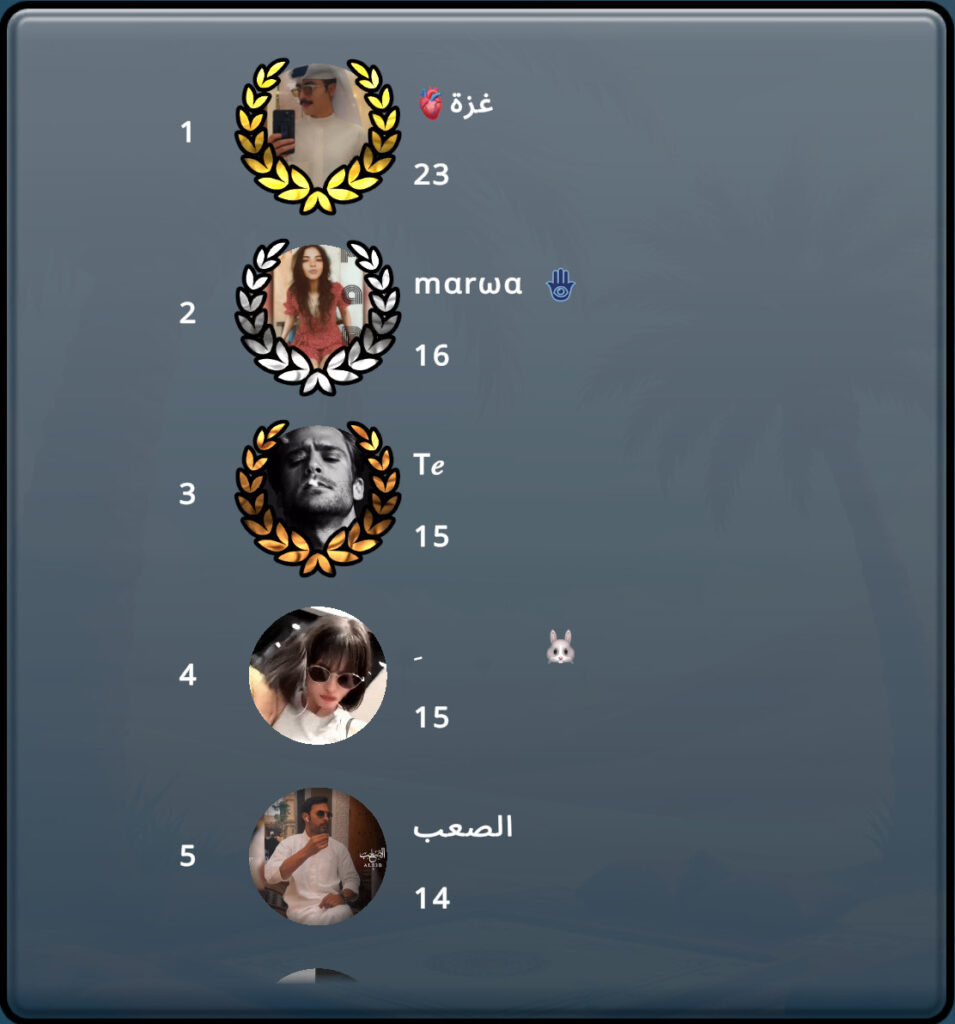Select the third-ranked user Te
The width and height of the screenshot is (955, 1024).
coord(317,494)
